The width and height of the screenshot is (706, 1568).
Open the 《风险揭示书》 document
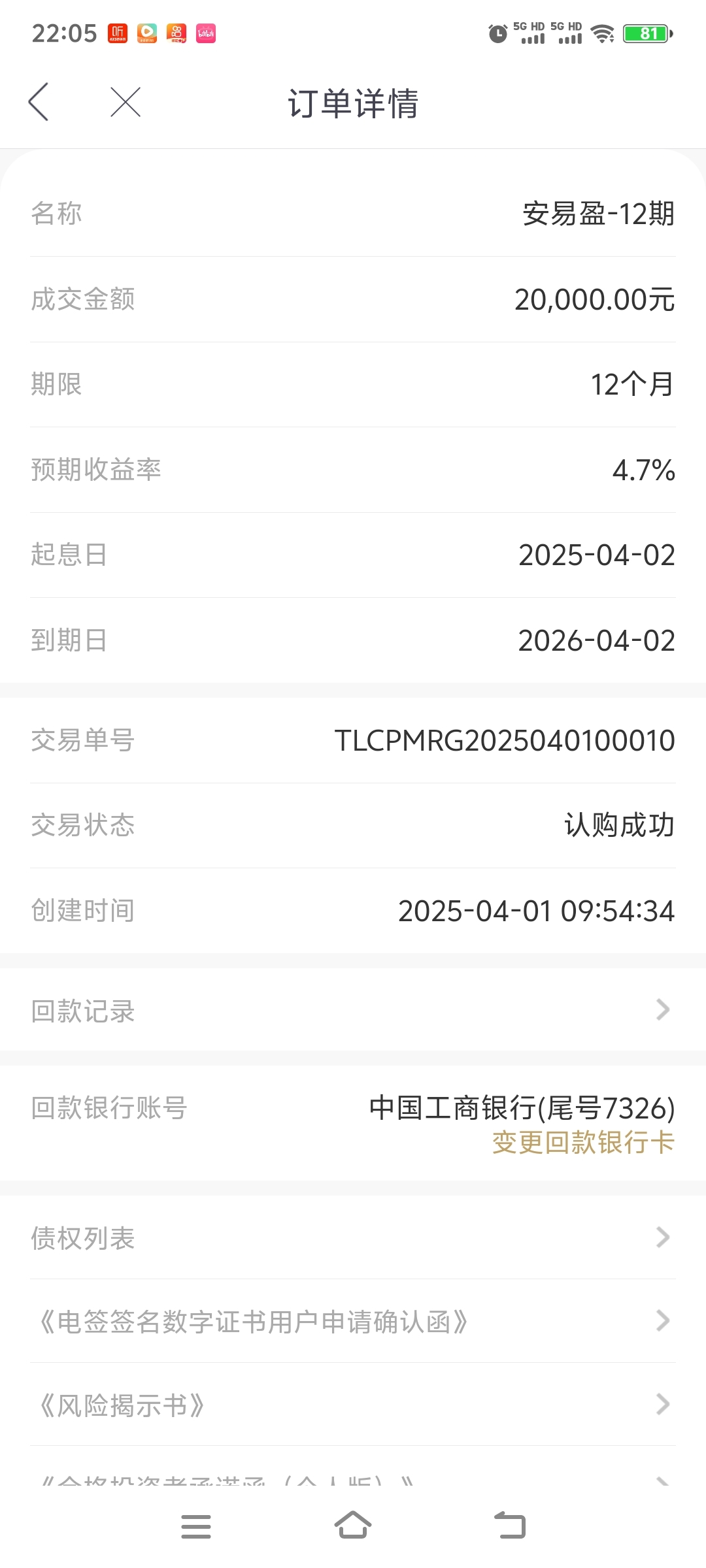(x=353, y=1405)
